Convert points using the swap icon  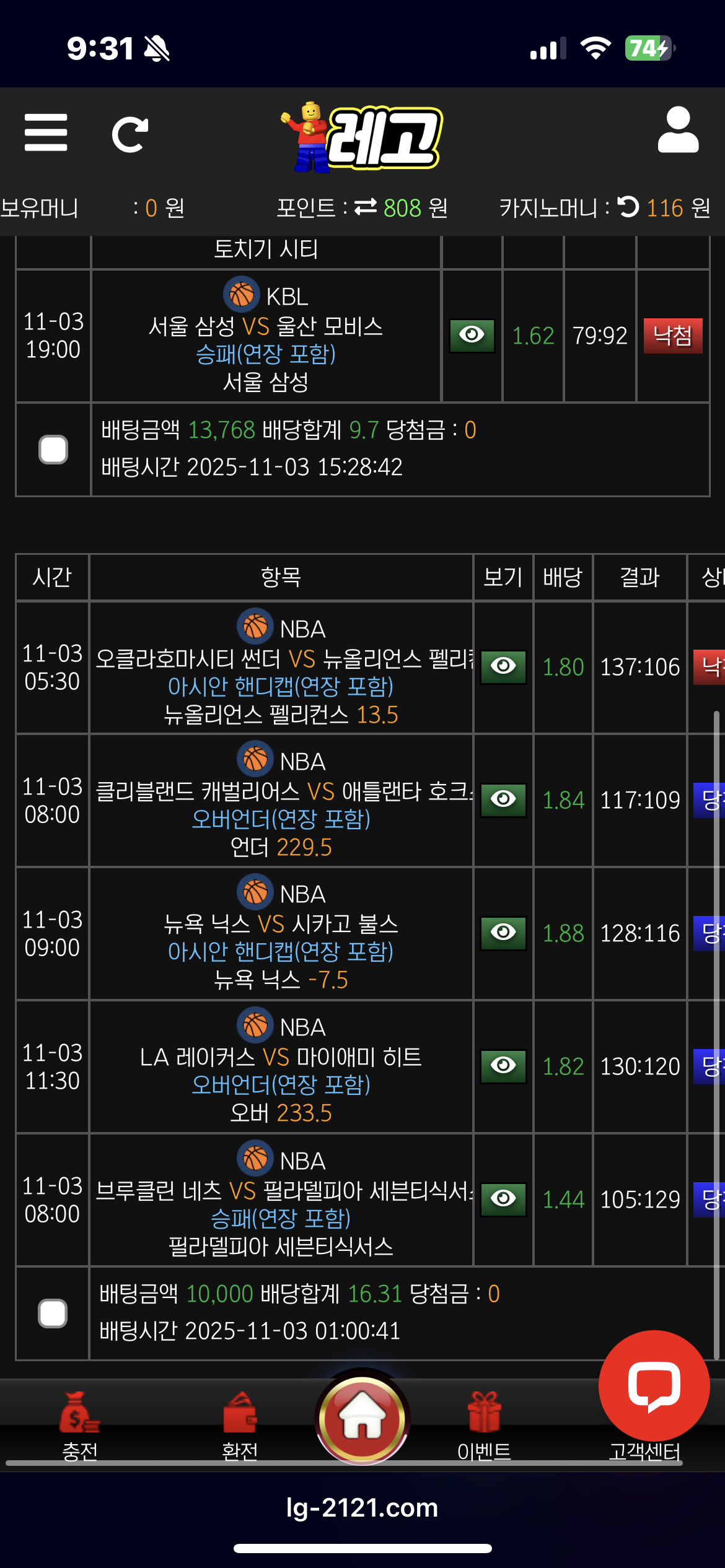(366, 207)
